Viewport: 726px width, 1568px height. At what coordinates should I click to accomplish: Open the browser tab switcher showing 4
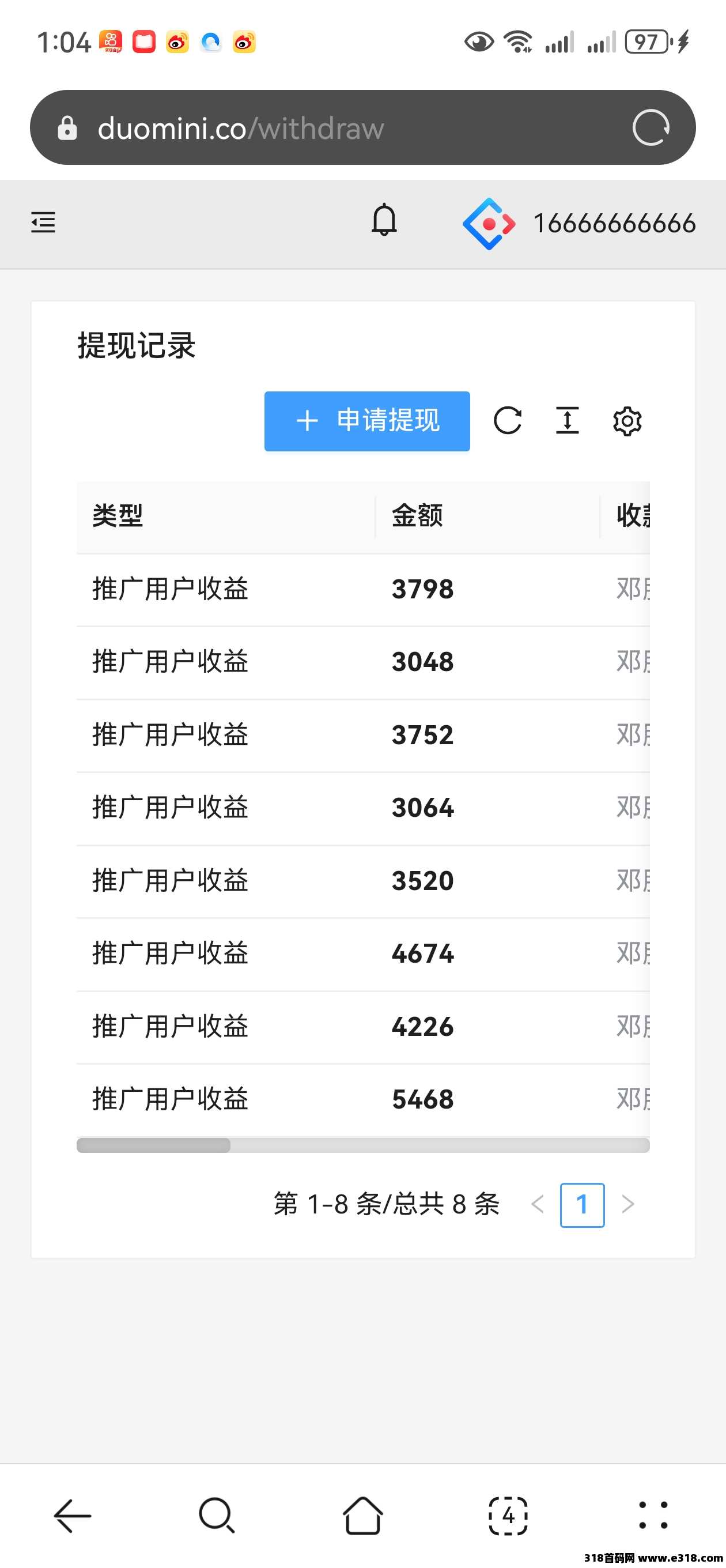(508, 1515)
